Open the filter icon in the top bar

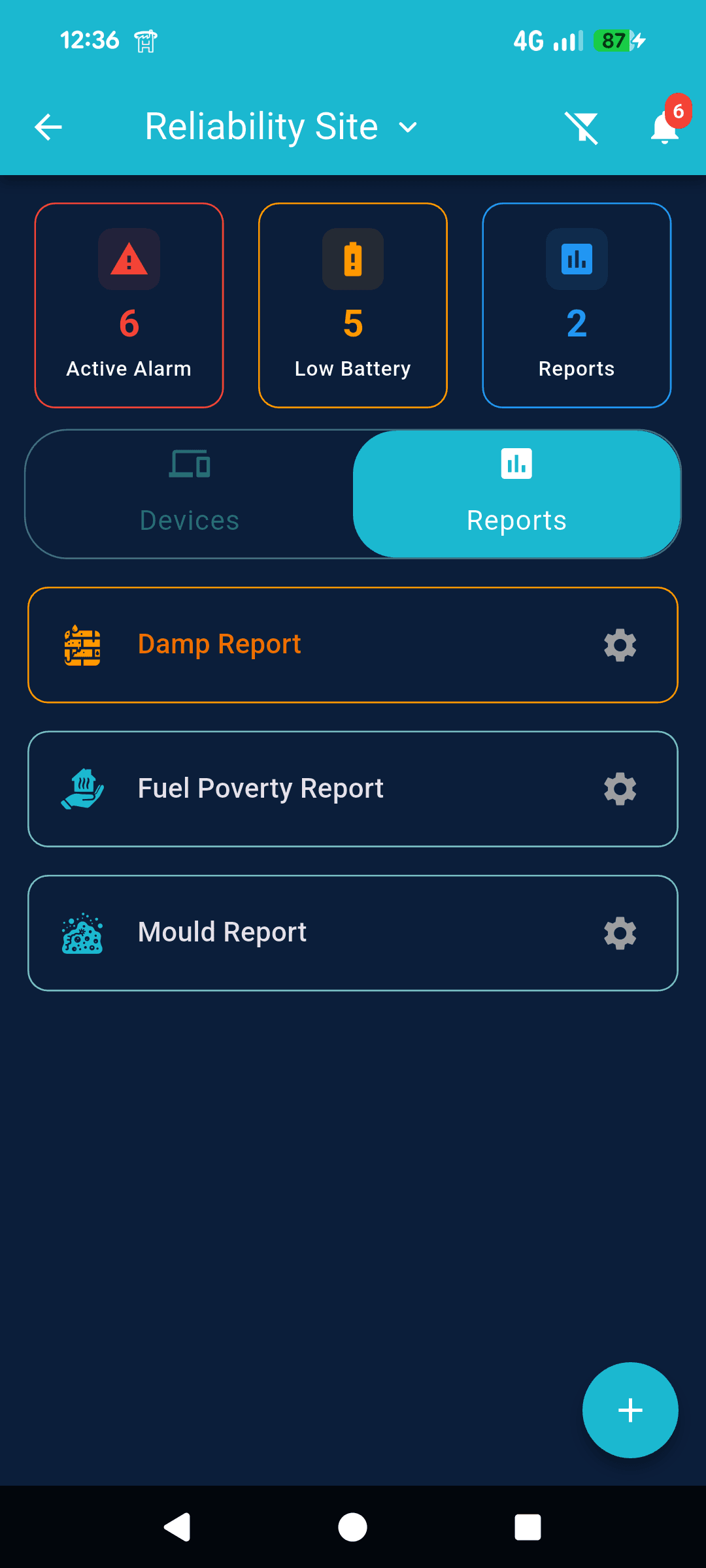click(x=582, y=127)
